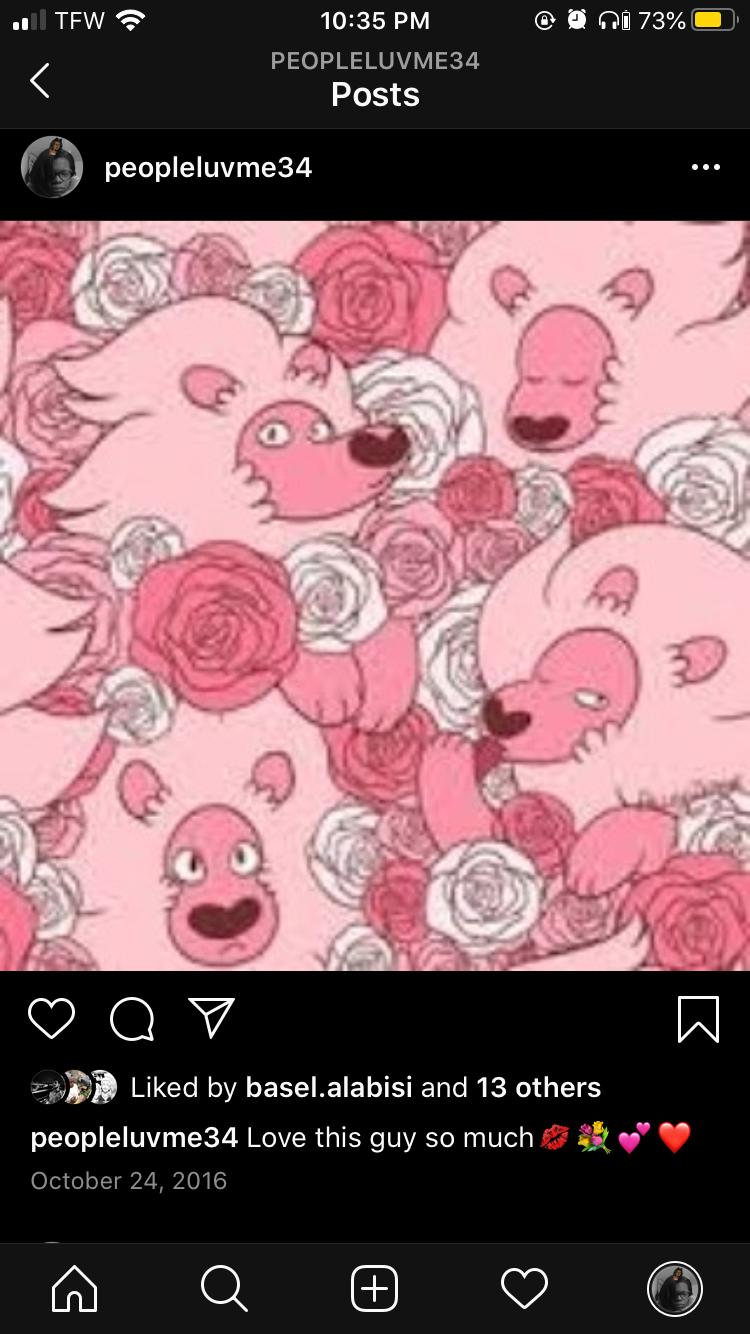Viewport: 750px width, 1334px height.
Task: Open the comments on this post
Action: tap(132, 1019)
